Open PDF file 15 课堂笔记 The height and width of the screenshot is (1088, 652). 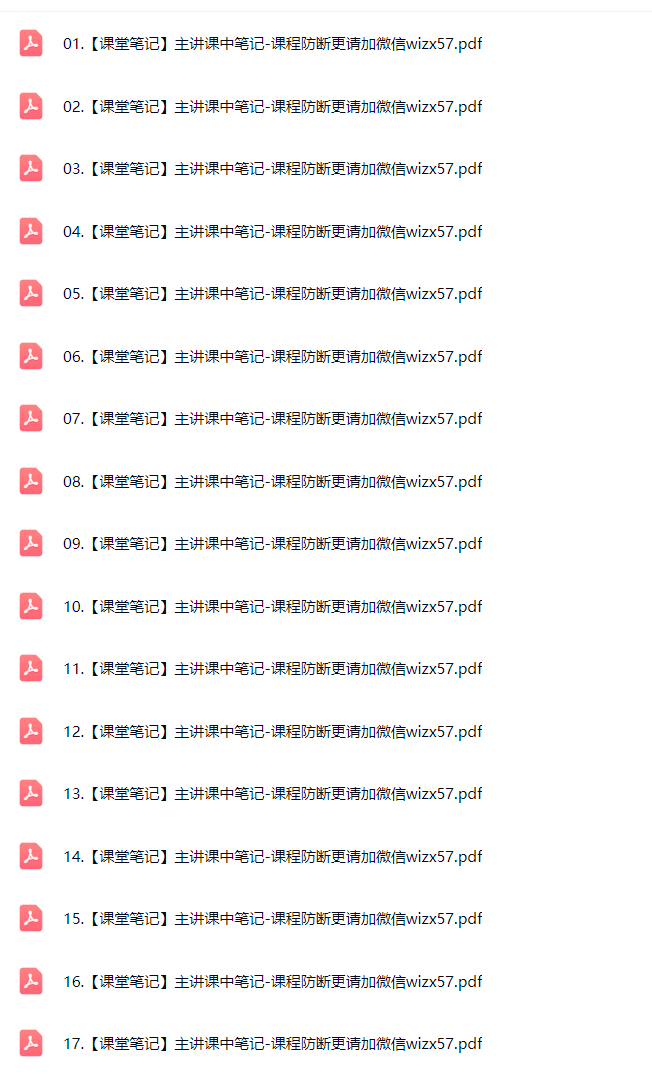[272, 919]
